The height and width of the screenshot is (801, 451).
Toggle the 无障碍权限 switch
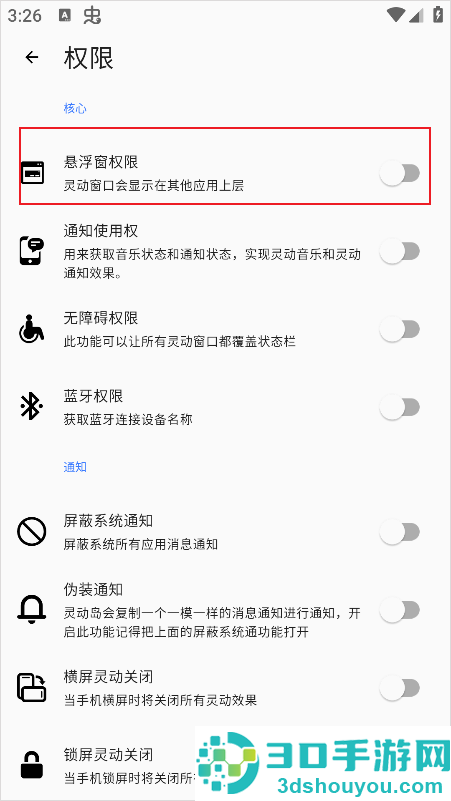400,329
